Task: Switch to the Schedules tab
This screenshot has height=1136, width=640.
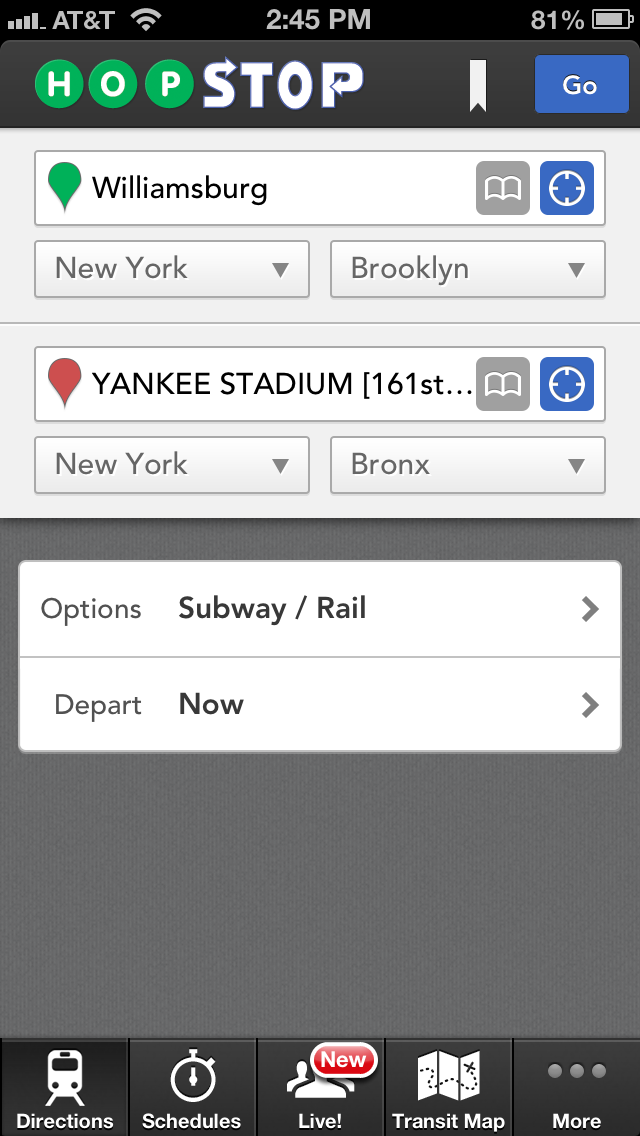Action: pyautogui.click(x=192, y=1090)
